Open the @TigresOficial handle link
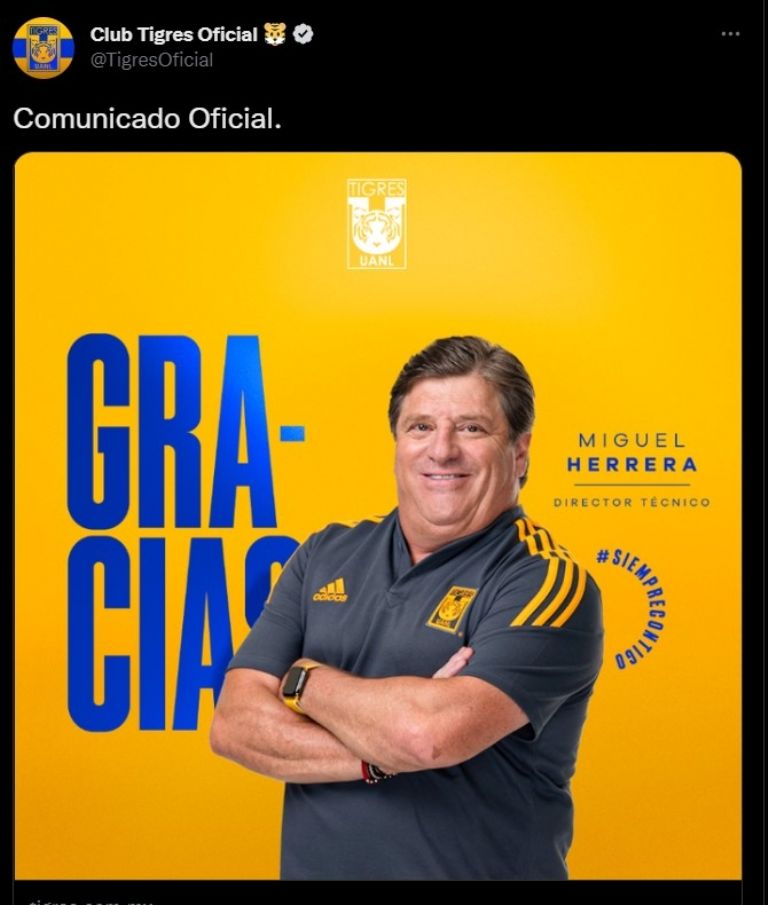Viewport: 768px width, 905px height. (x=152, y=60)
